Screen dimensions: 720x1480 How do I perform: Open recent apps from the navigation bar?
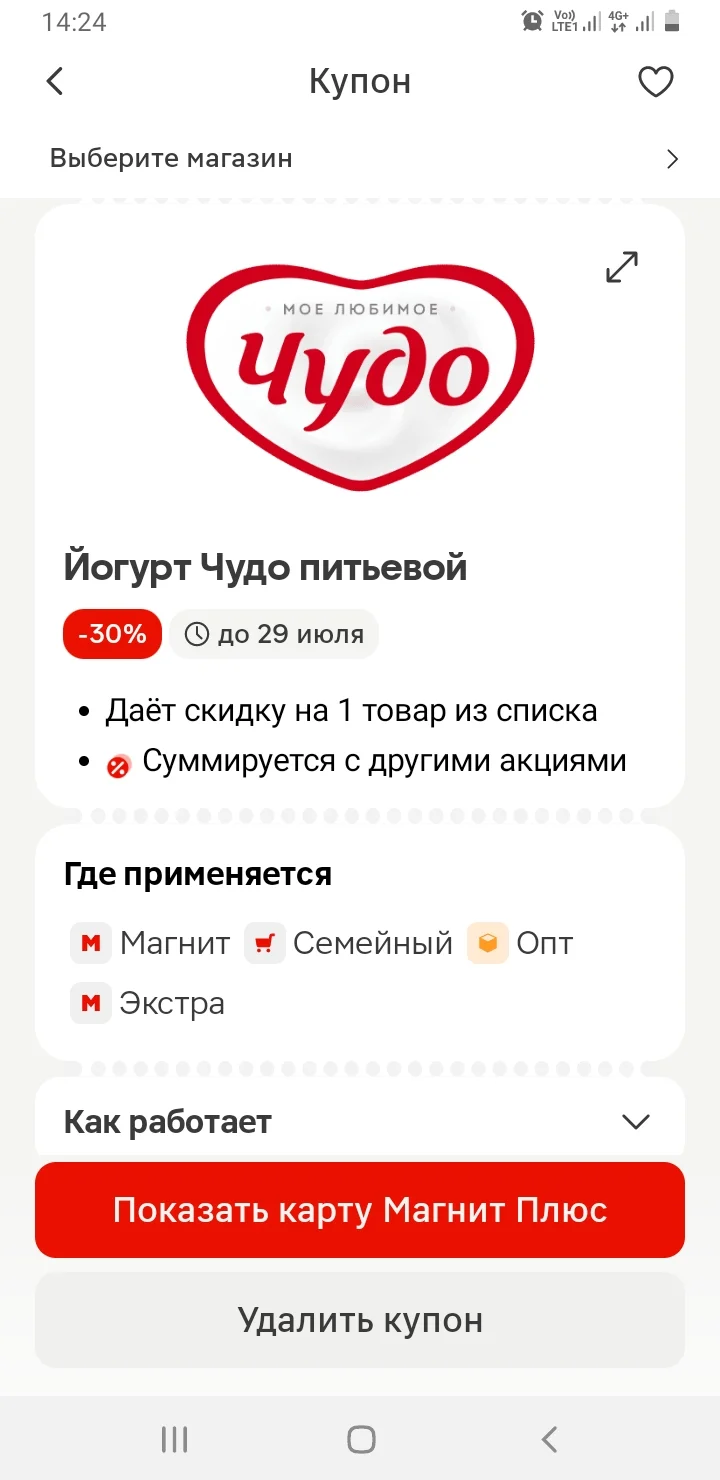(x=175, y=1439)
